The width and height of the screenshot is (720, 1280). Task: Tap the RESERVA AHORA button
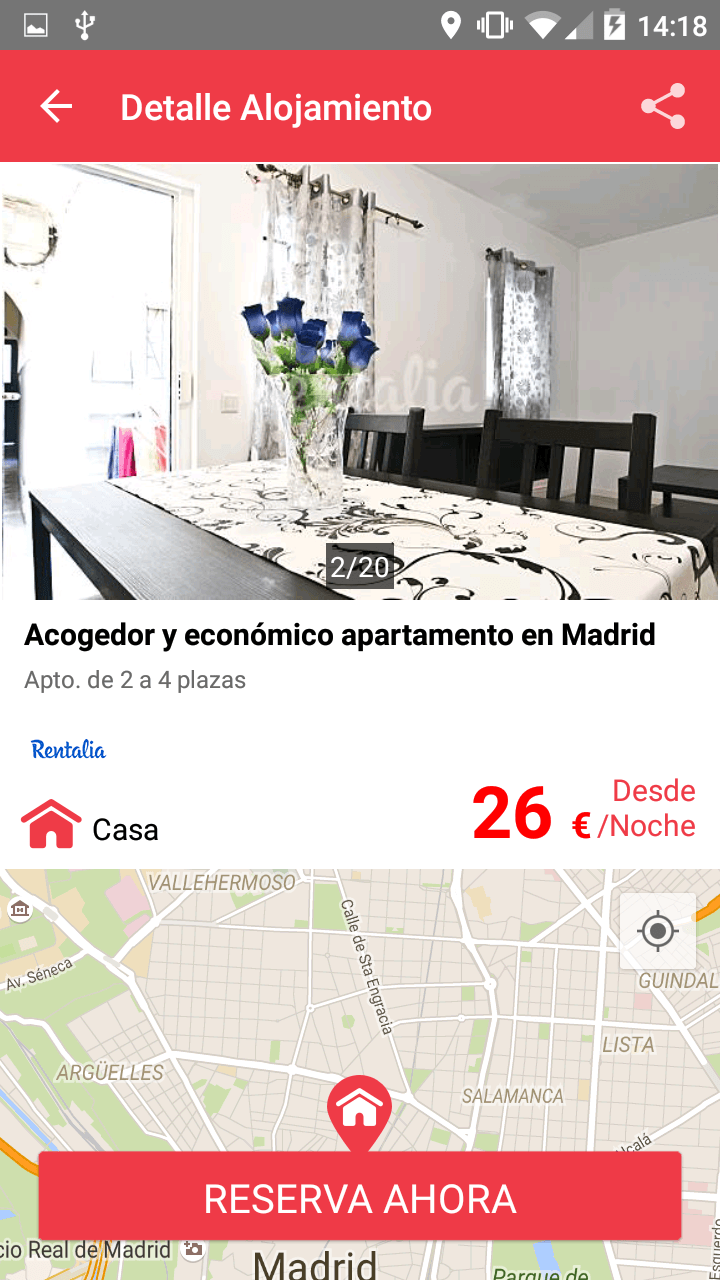click(x=360, y=1197)
